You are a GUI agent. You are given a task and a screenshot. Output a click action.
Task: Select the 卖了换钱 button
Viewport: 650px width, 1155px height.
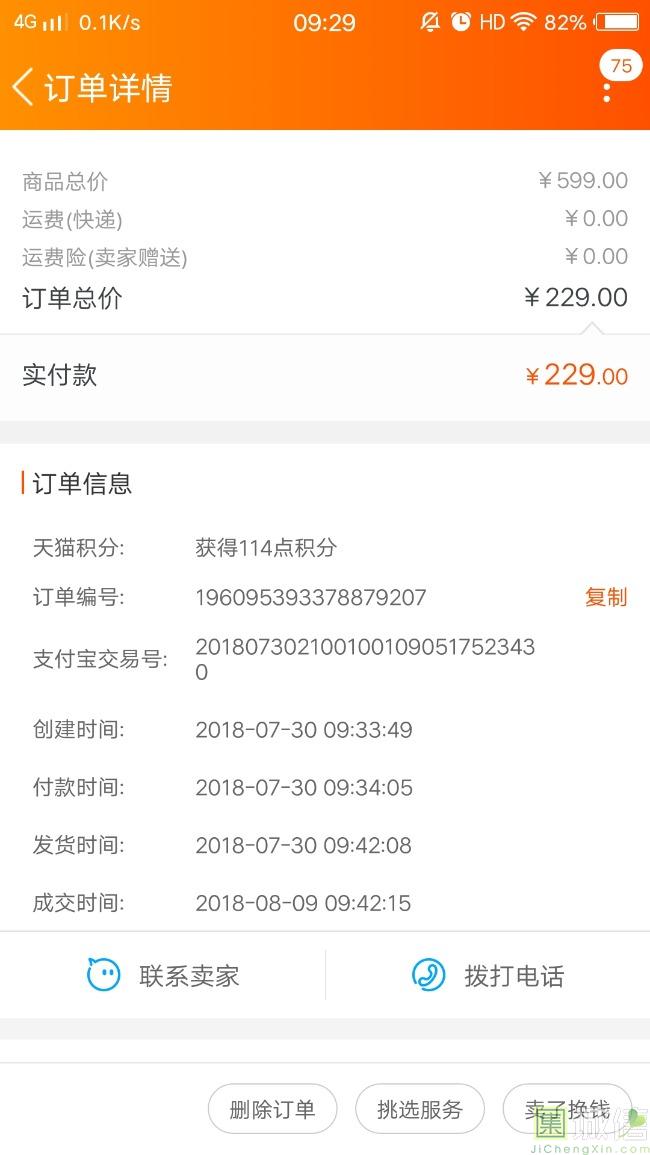[x=567, y=1109]
